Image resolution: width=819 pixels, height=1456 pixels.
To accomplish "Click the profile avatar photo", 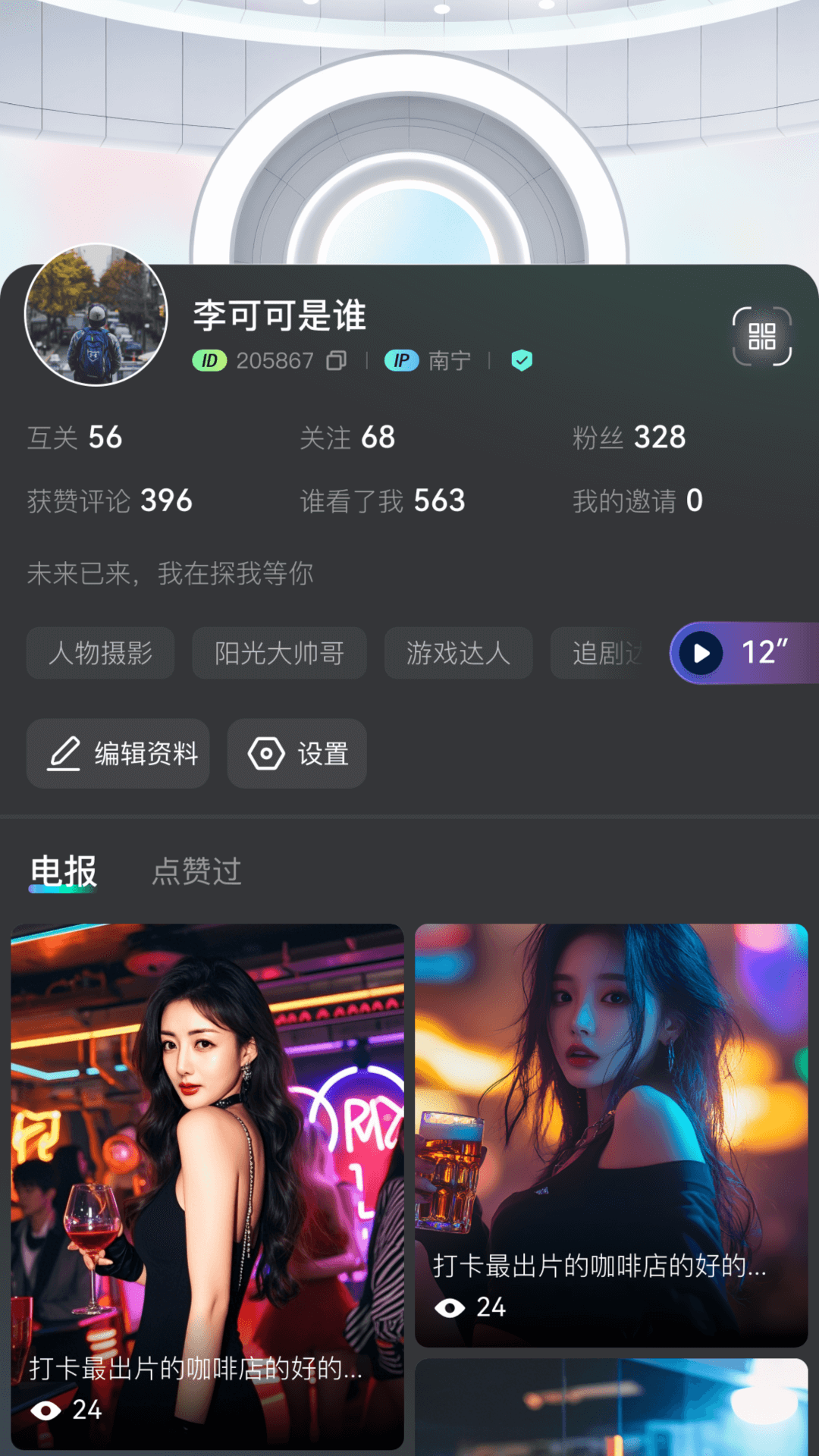I will [97, 315].
